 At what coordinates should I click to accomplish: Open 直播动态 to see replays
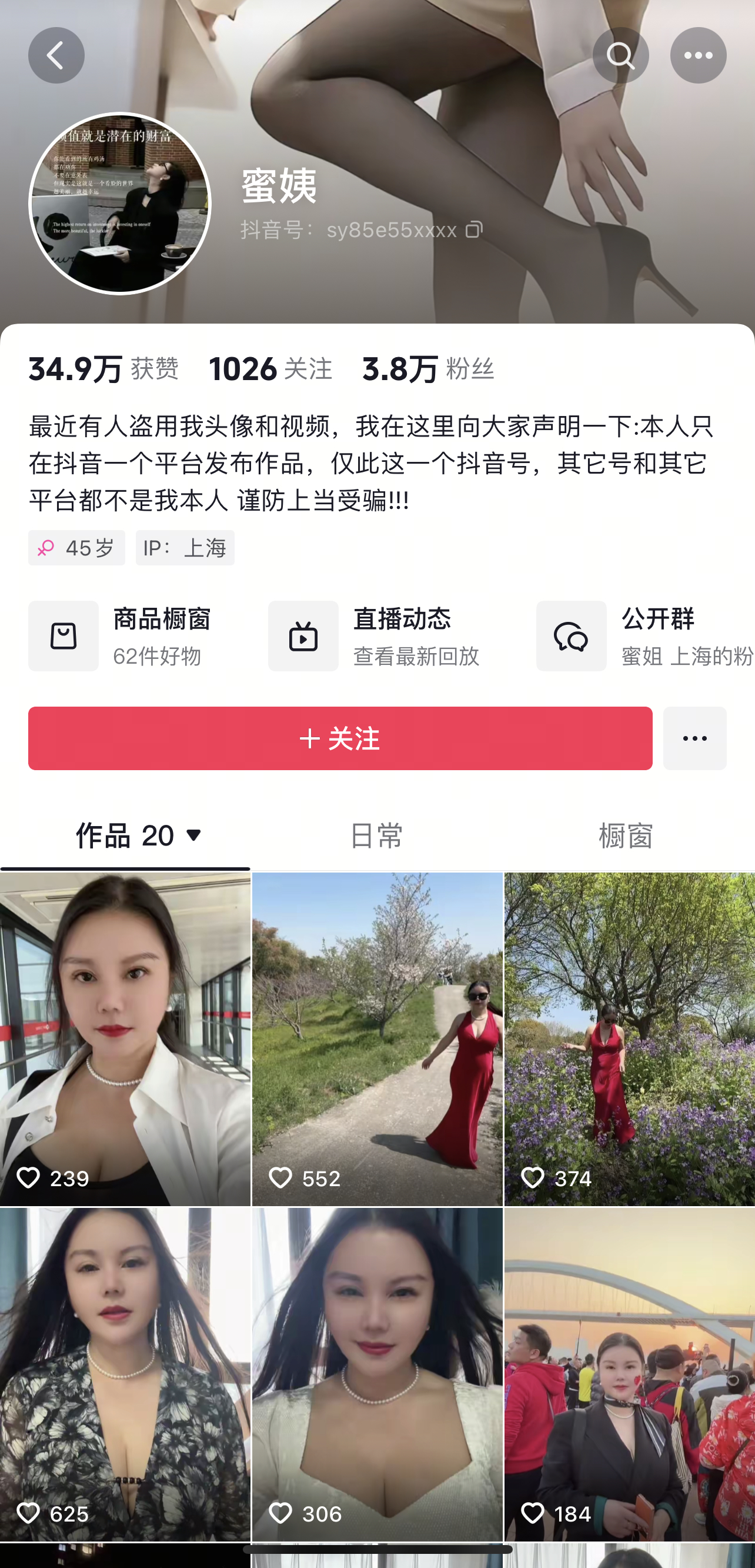374,636
